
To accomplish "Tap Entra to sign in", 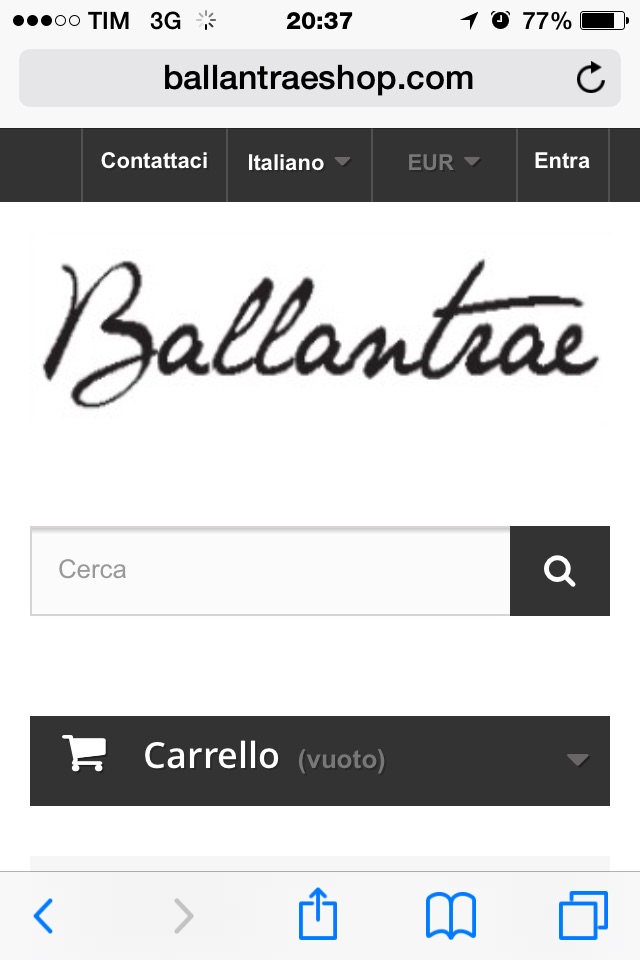I will pos(562,161).
